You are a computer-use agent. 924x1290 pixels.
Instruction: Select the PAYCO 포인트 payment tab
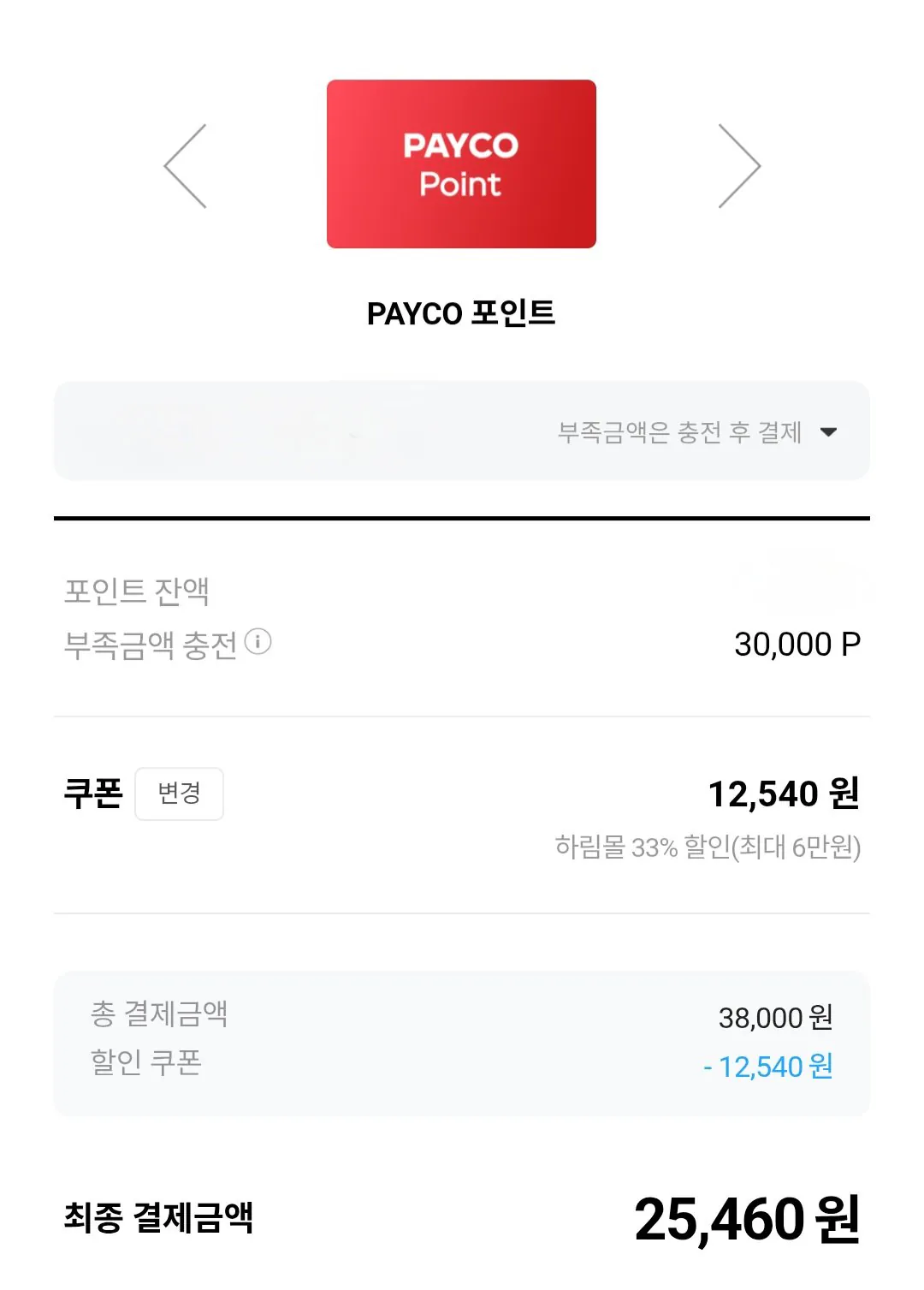pyautogui.click(x=461, y=312)
